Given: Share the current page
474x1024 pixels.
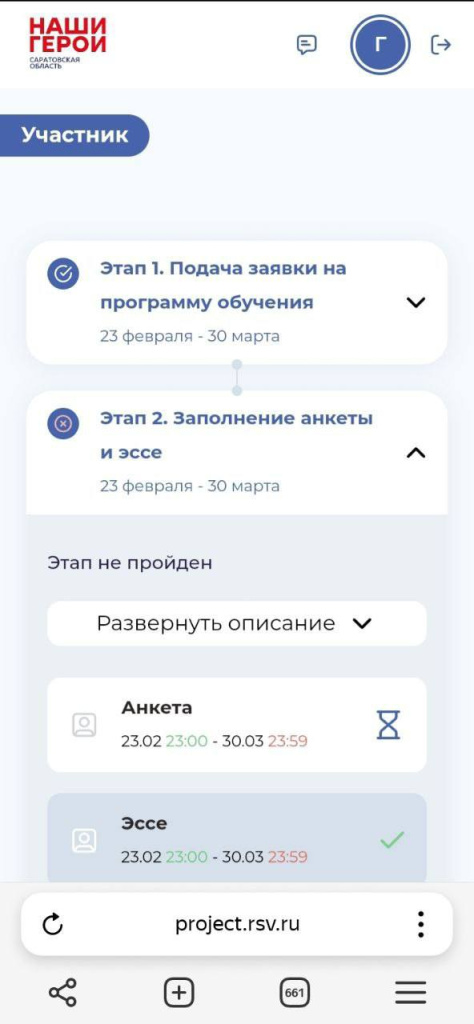Looking at the screenshot, I should coord(63,993).
